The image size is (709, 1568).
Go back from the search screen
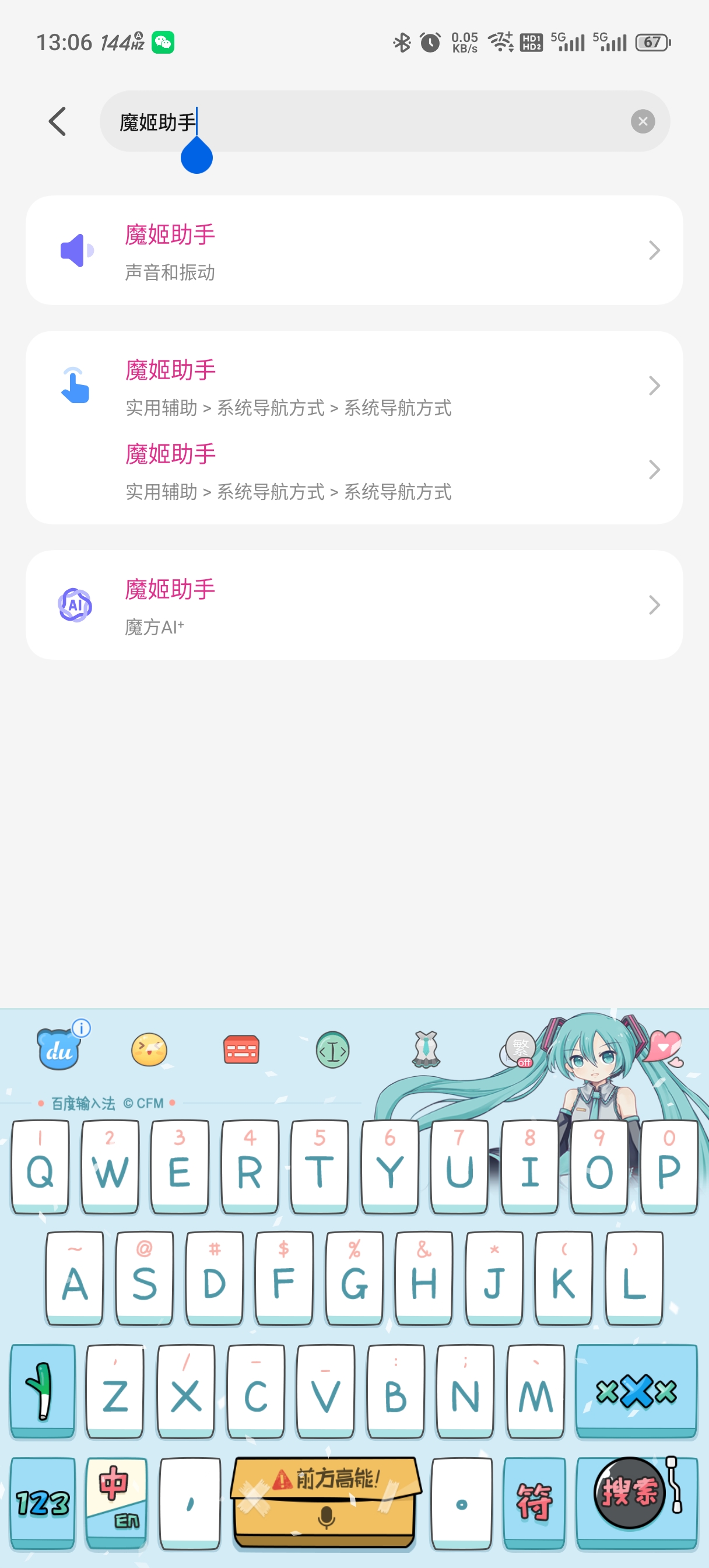pyautogui.click(x=58, y=122)
